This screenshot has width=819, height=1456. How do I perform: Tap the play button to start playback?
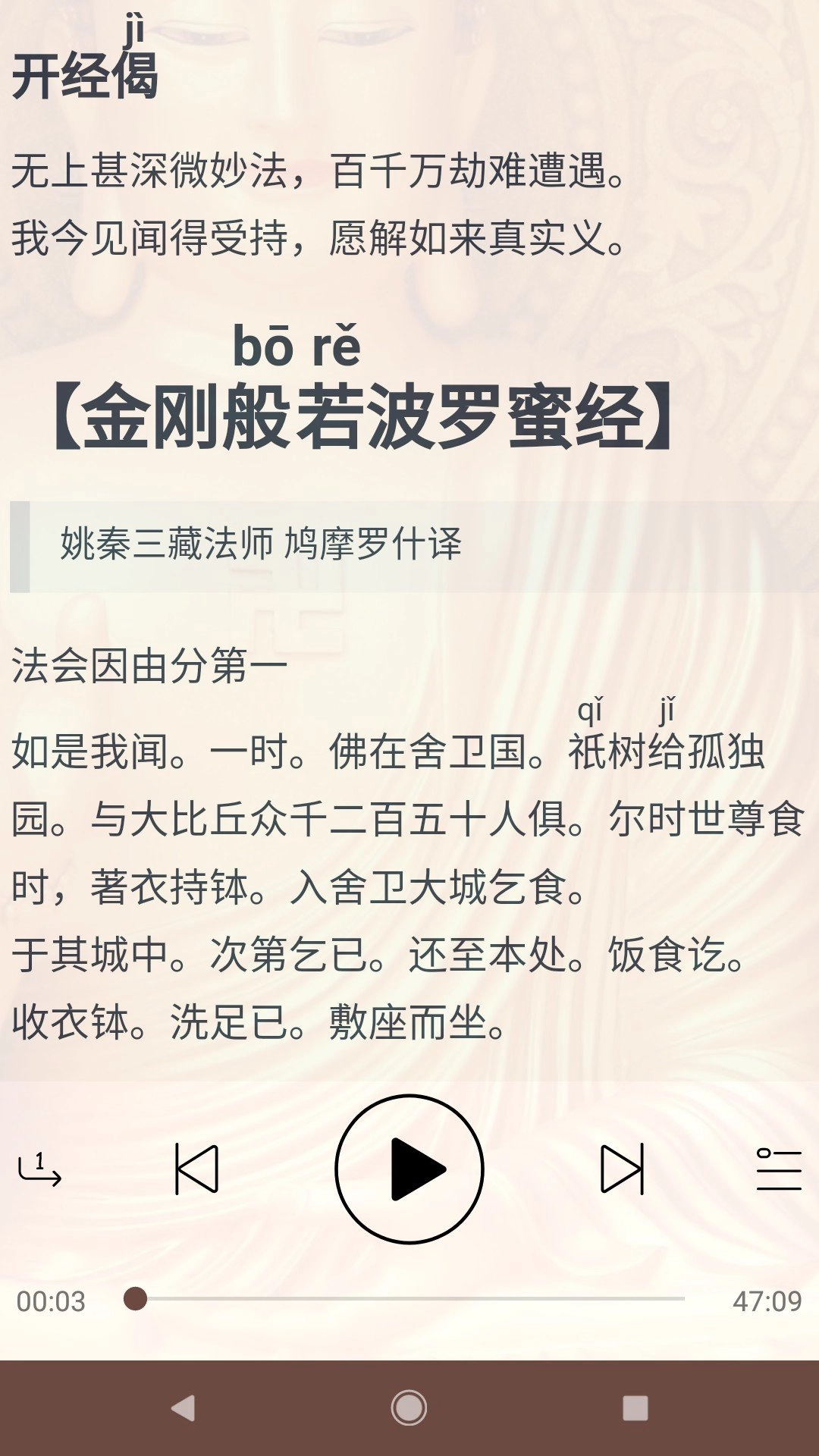409,1168
